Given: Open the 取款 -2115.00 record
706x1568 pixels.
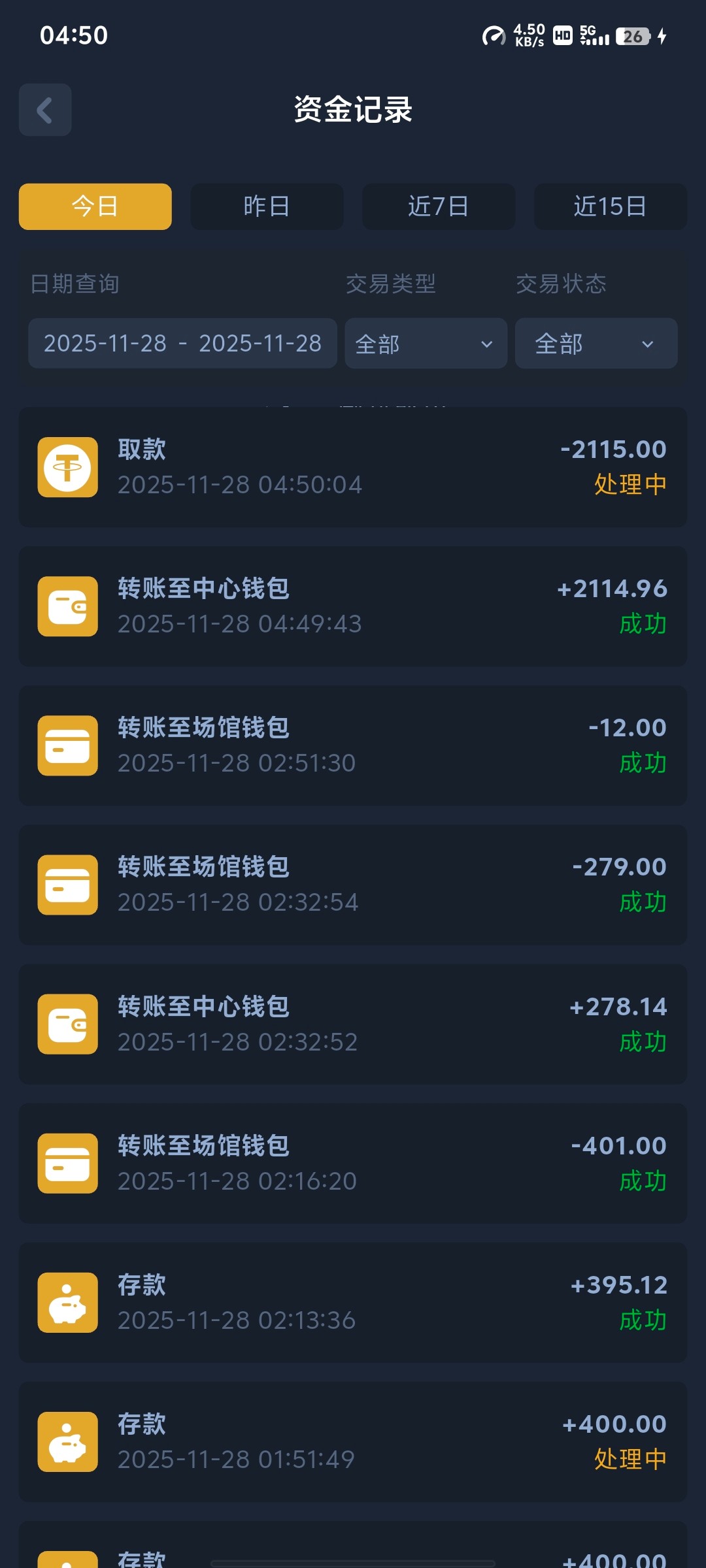Looking at the screenshot, I should pyautogui.click(x=353, y=467).
